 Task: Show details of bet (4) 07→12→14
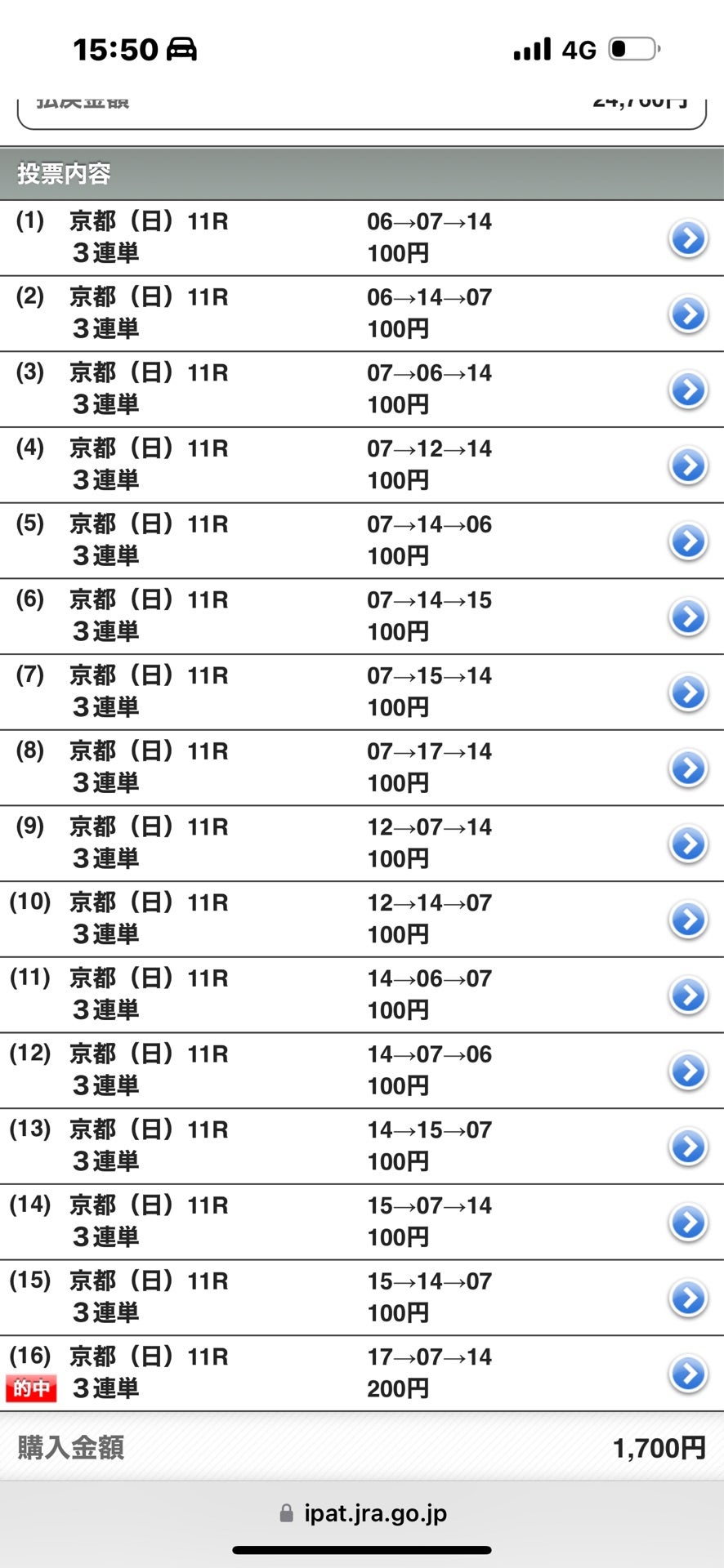(688, 465)
